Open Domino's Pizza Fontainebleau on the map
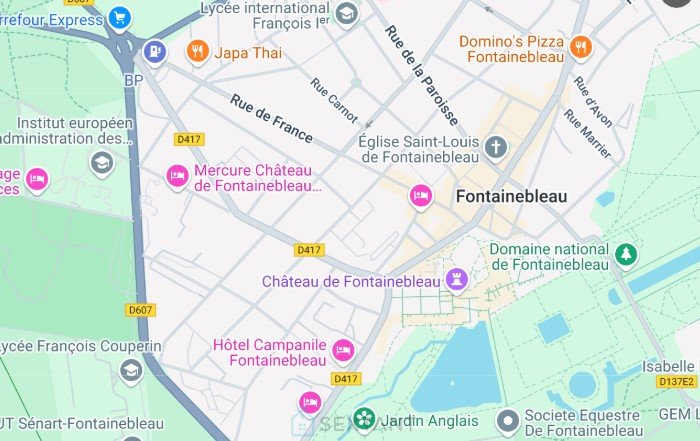Viewport: 700px width, 441px height. [x=580, y=47]
